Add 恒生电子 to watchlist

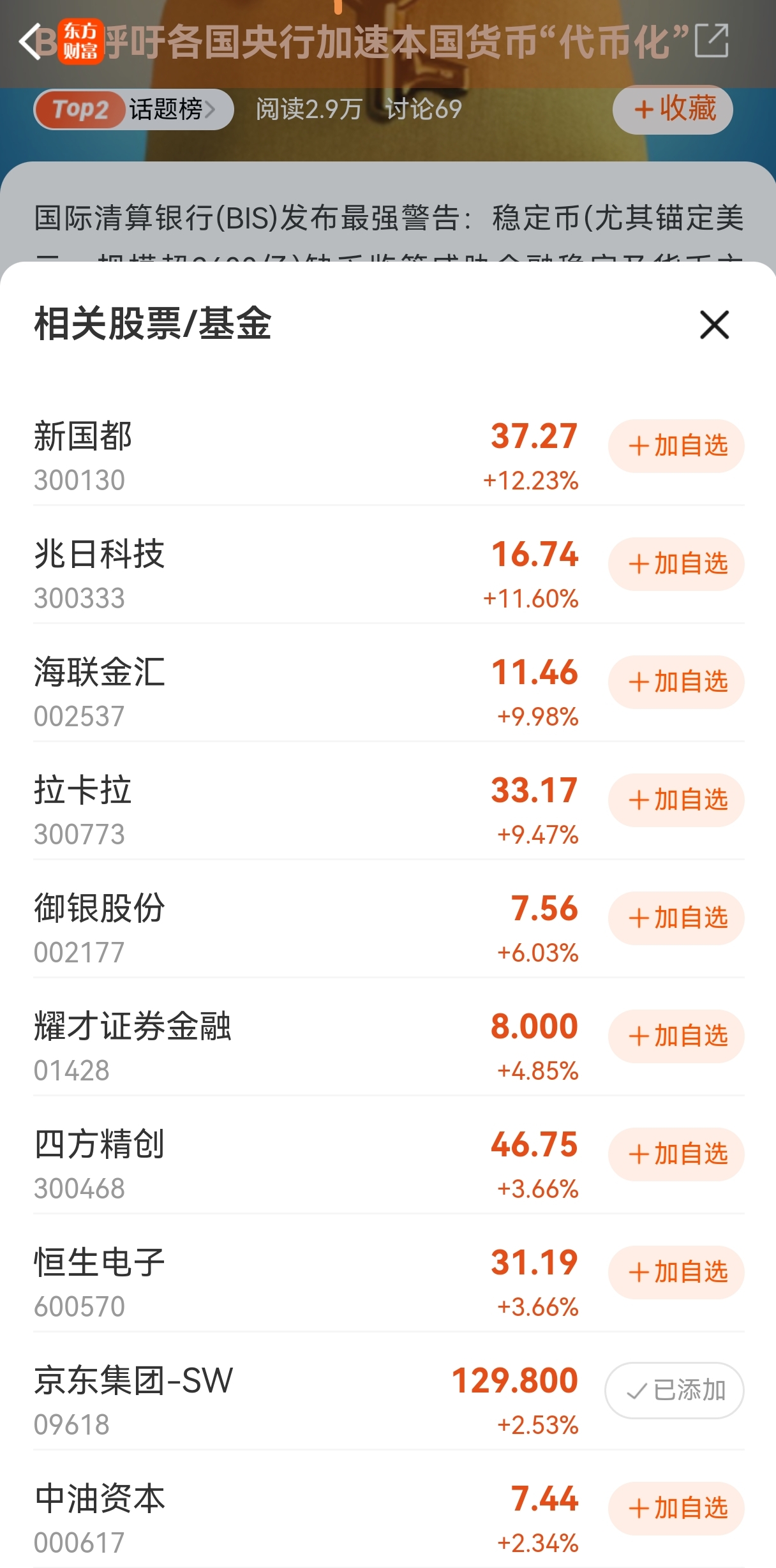point(675,1273)
